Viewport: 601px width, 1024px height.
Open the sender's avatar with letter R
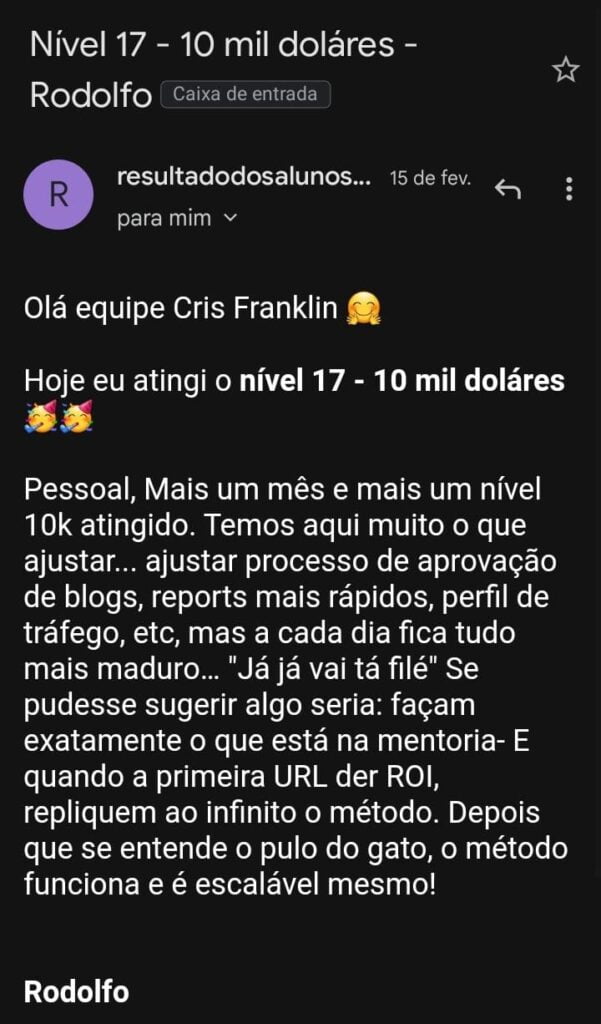(59, 196)
